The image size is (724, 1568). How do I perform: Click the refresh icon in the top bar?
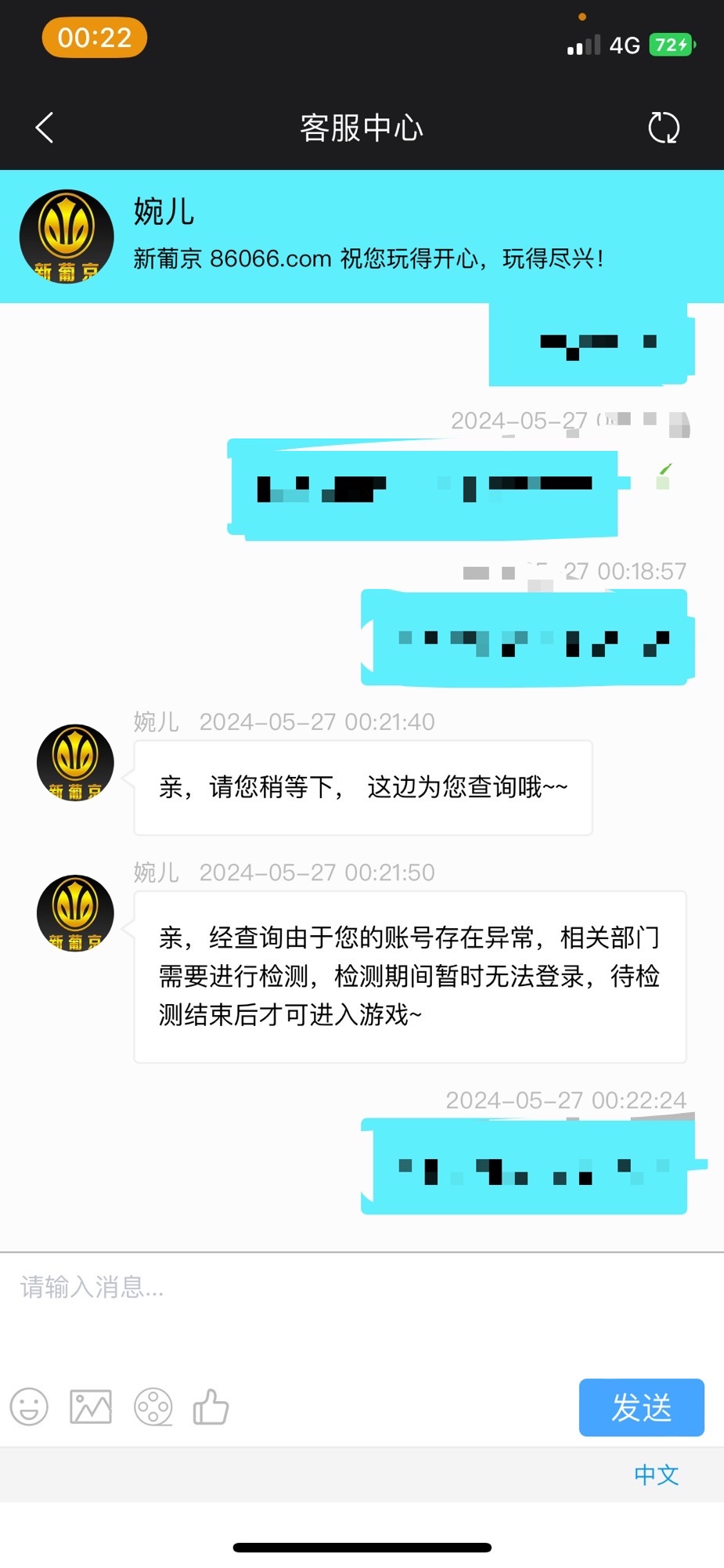click(663, 127)
